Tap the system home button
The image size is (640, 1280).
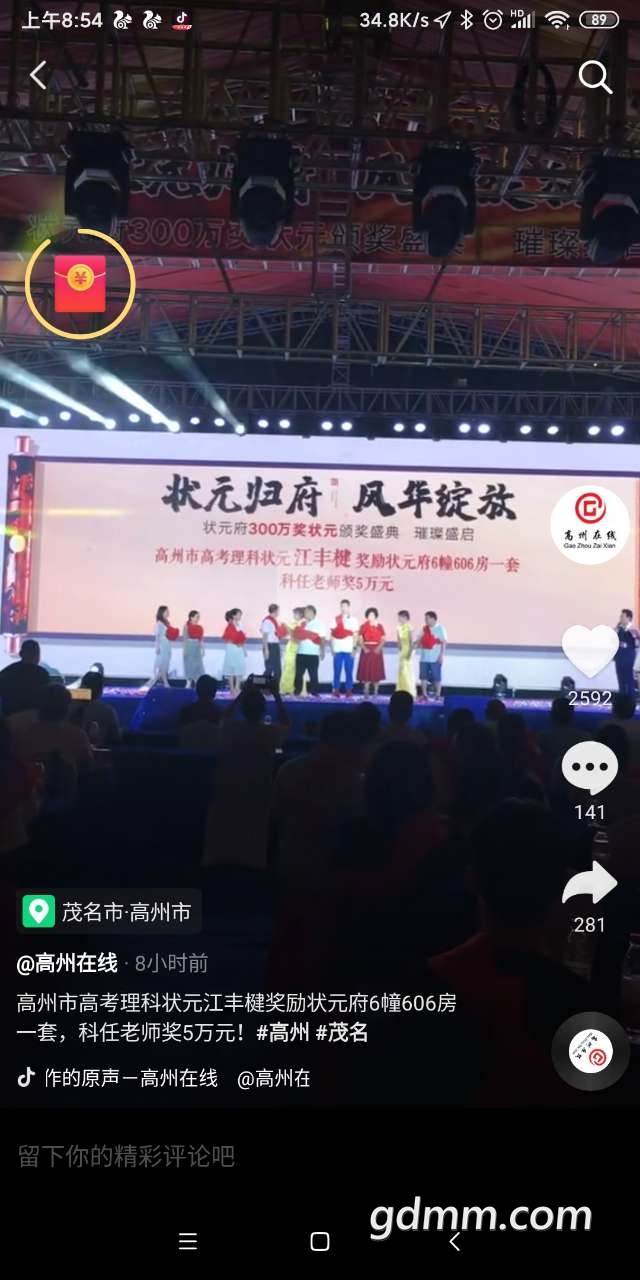320,1241
